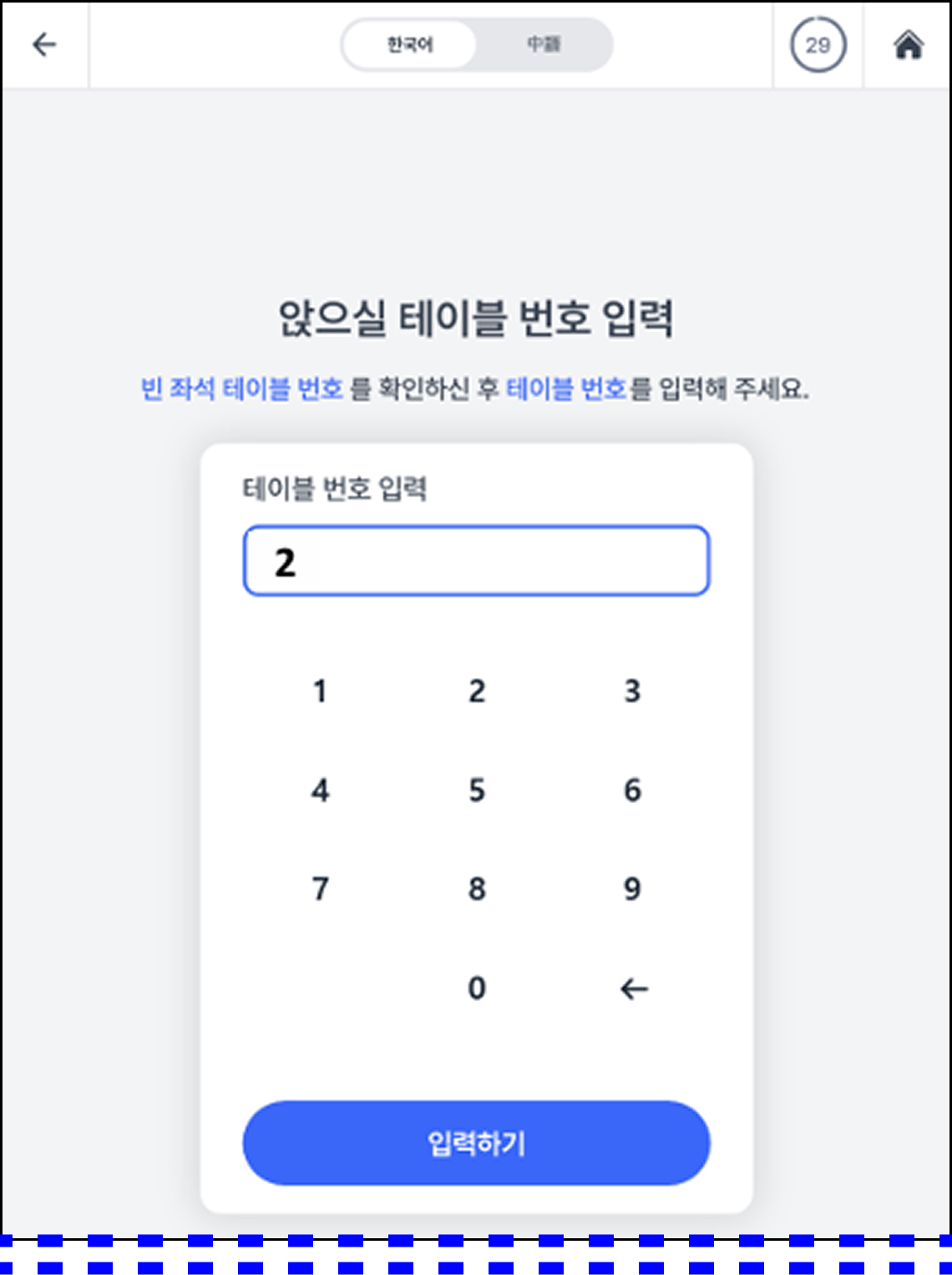952x1275 pixels.
Task: Switch language to 한국어
Action: click(409, 44)
